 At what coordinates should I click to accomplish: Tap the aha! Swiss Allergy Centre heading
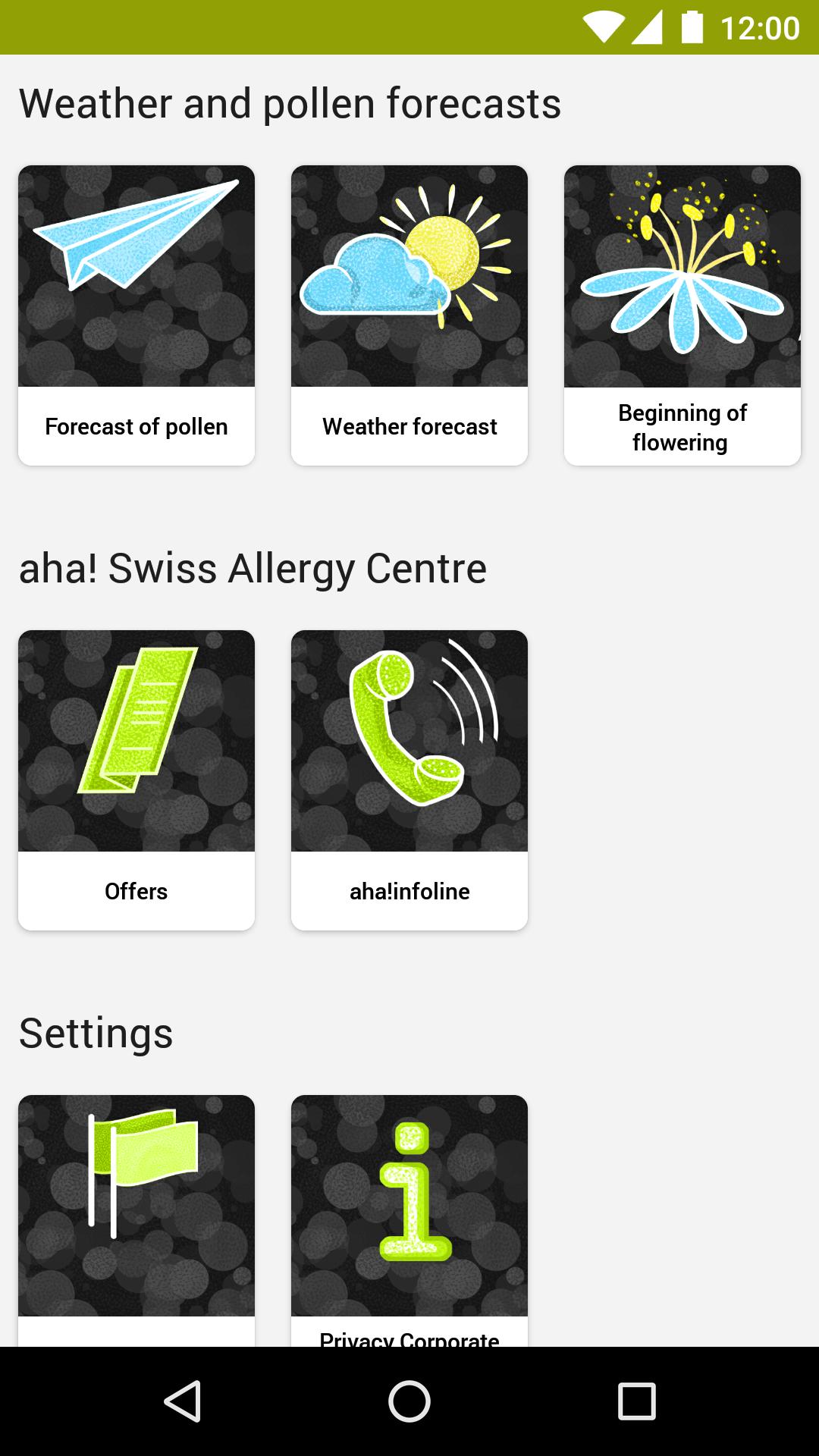pyautogui.click(x=253, y=568)
